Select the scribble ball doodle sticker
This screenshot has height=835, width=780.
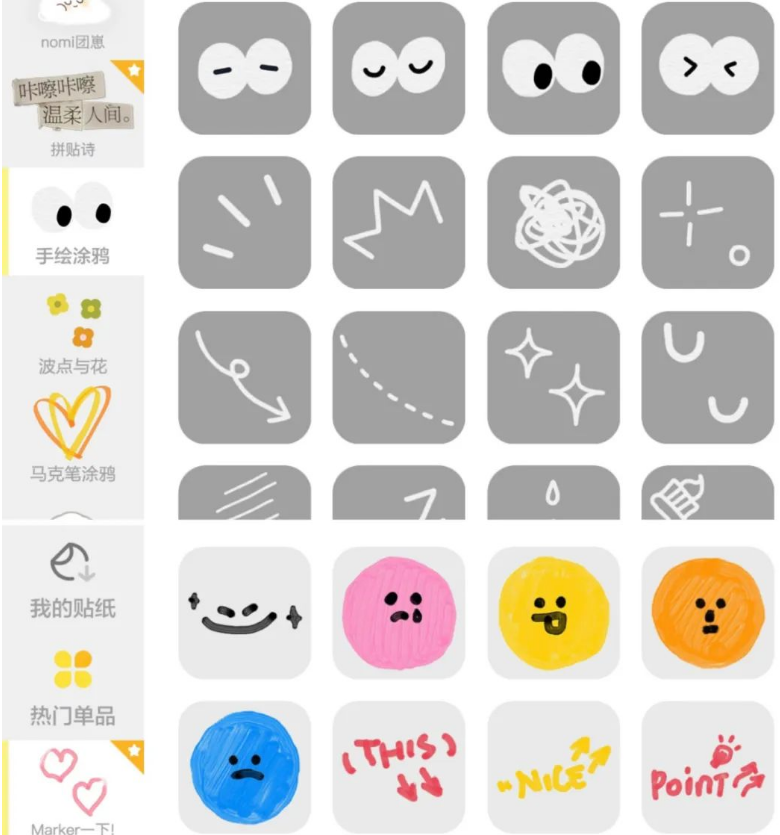tap(554, 222)
